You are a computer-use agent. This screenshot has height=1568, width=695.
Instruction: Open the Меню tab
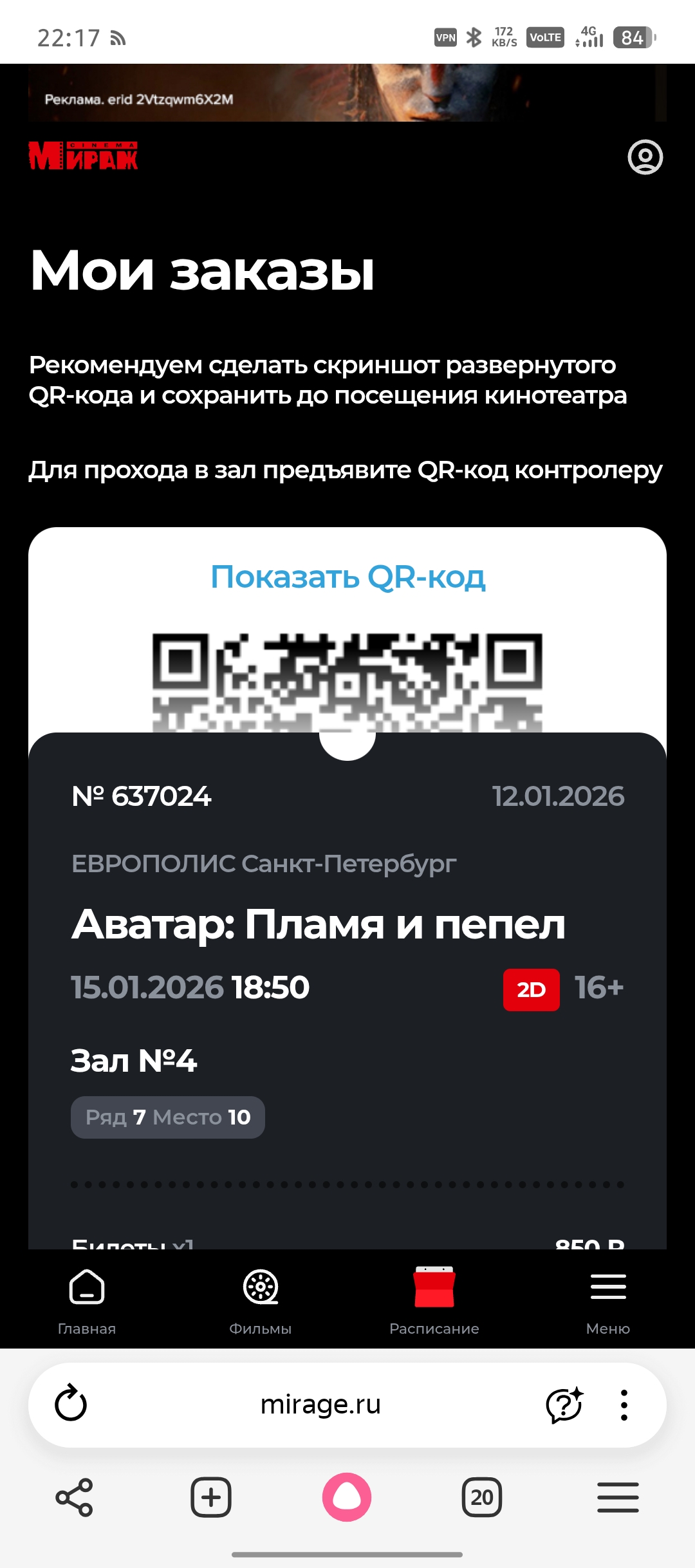tap(607, 1300)
